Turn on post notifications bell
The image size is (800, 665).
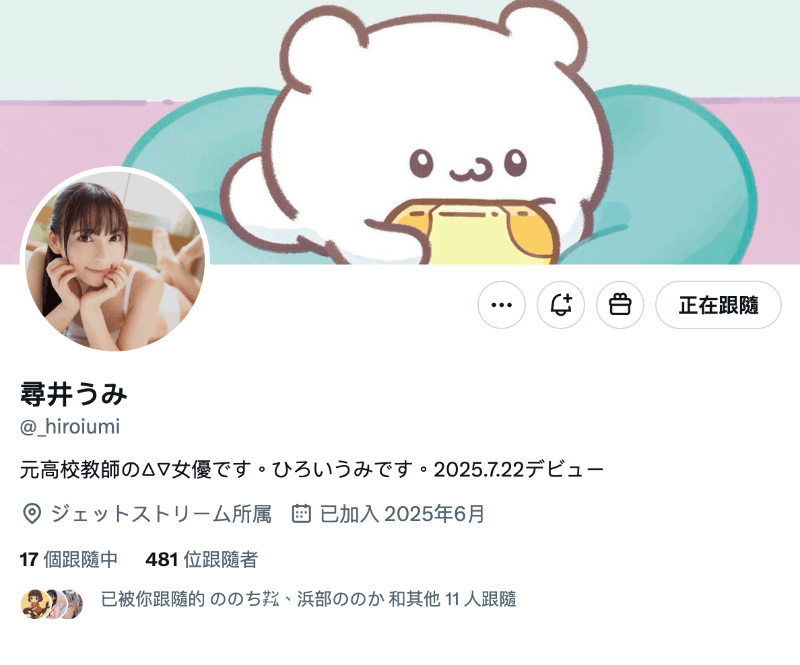(561, 305)
